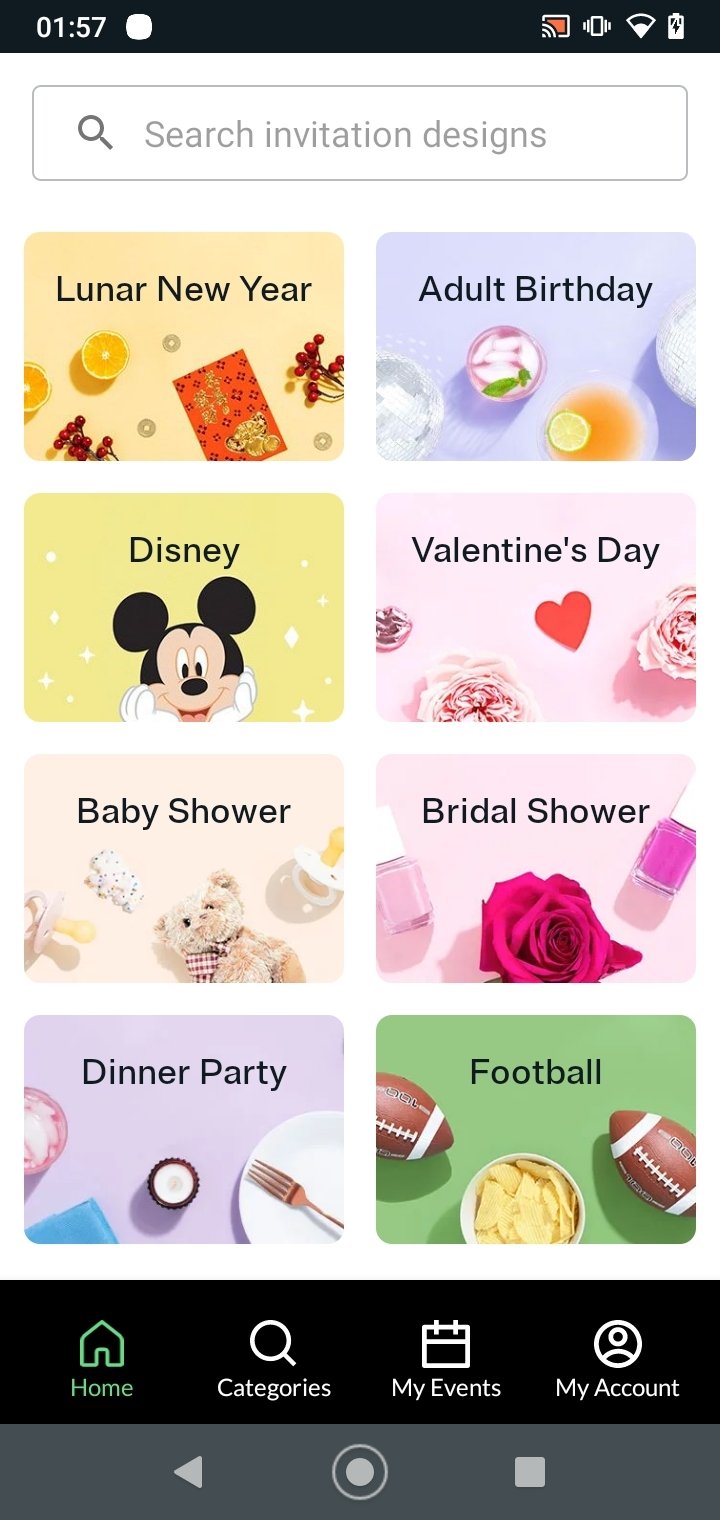The width and height of the screenshot is (720, 1520).
Task: Browse Valentine's Day invitations
Action: [x=536, y=608]
